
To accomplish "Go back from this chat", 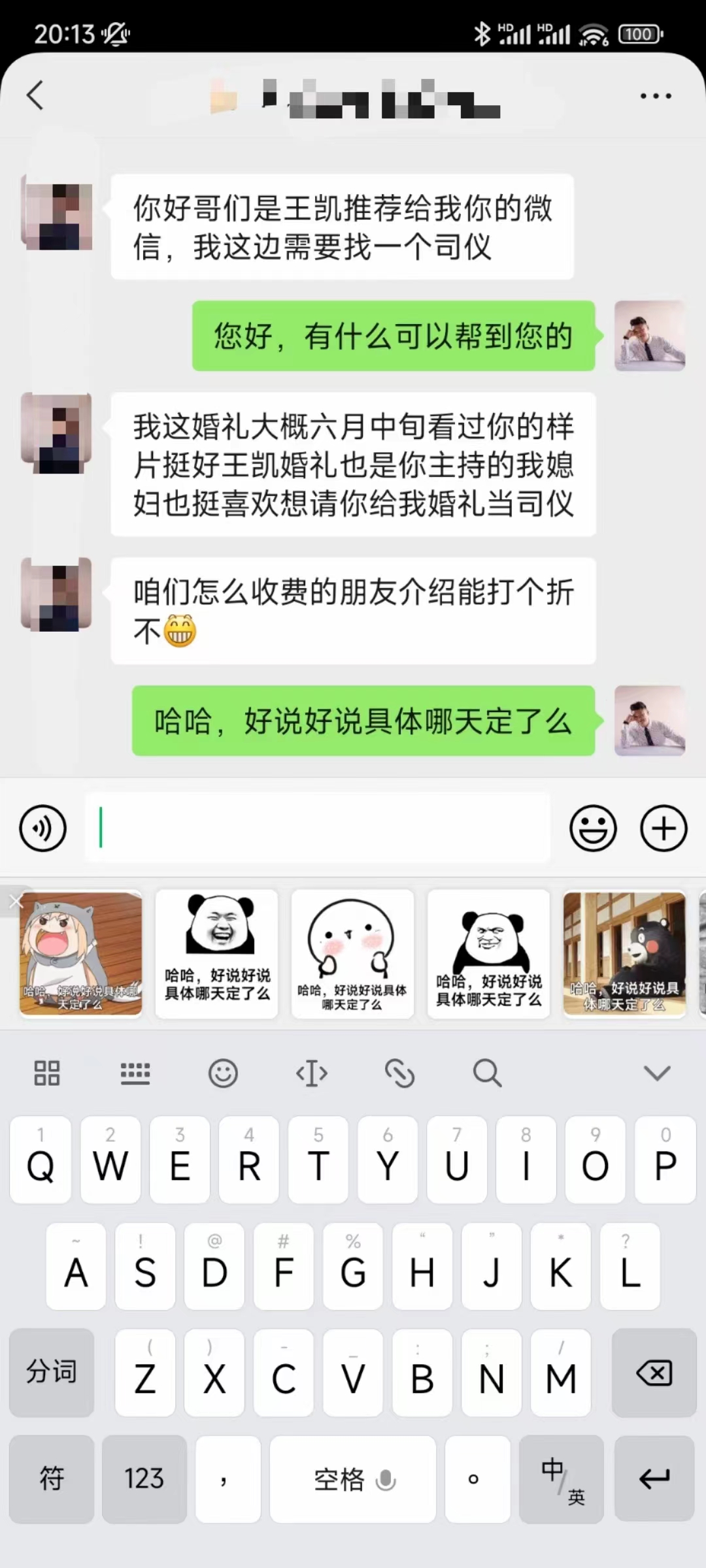I will (x=35, y=95).
